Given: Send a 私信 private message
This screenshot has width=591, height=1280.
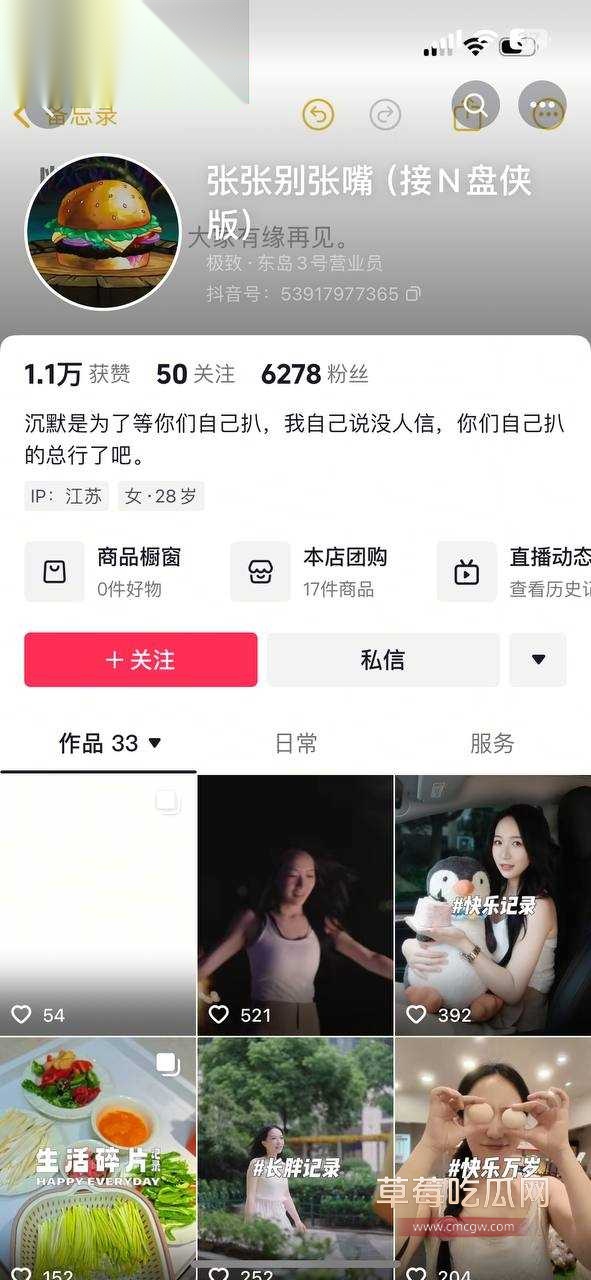Looking at the screenshot, I should point(383,660).
